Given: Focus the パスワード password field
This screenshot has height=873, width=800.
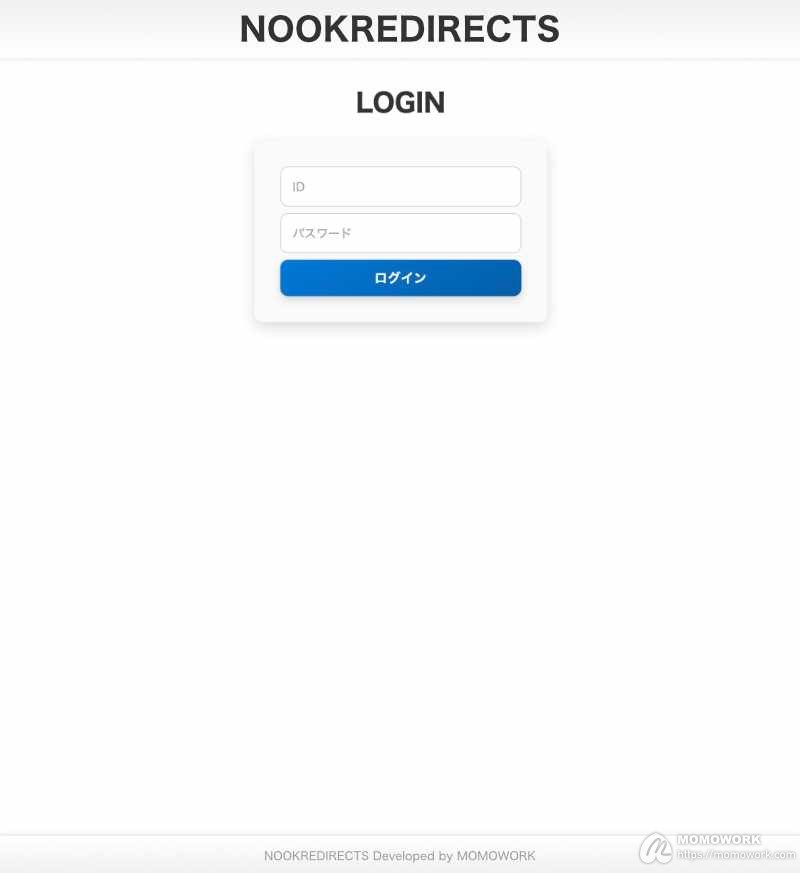Looking at the screenshot, I should pyautogui.click(x=400, y=233).
